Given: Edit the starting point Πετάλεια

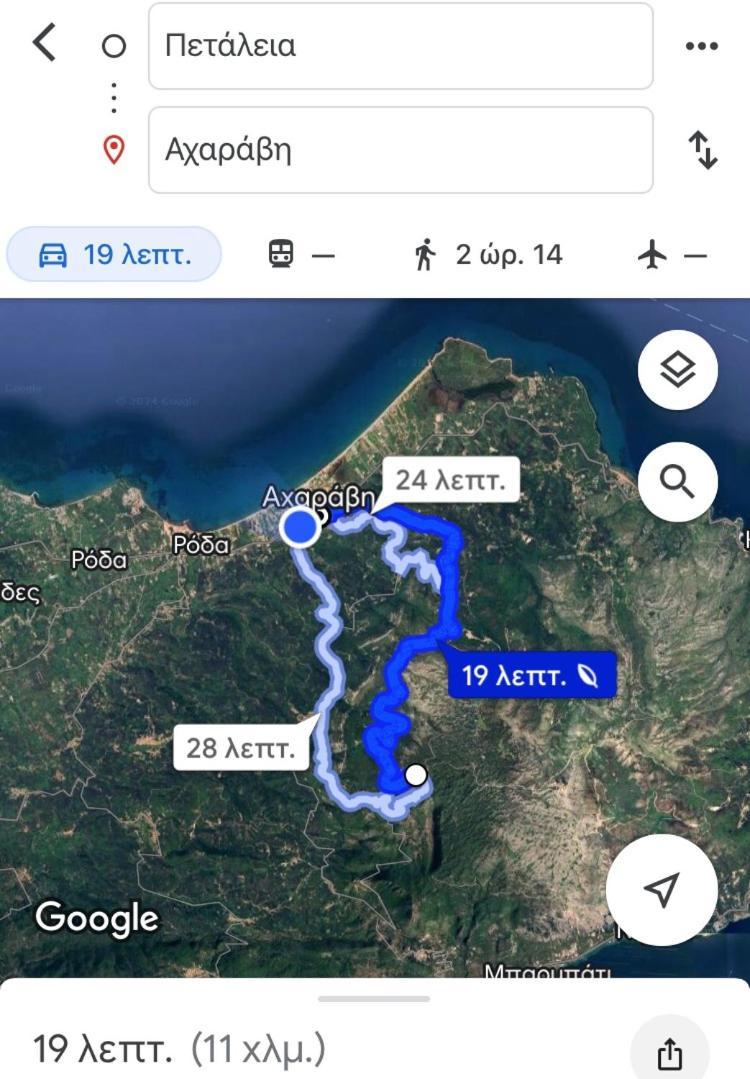Looking at the screenshot, I should click(x=400, y=46).
